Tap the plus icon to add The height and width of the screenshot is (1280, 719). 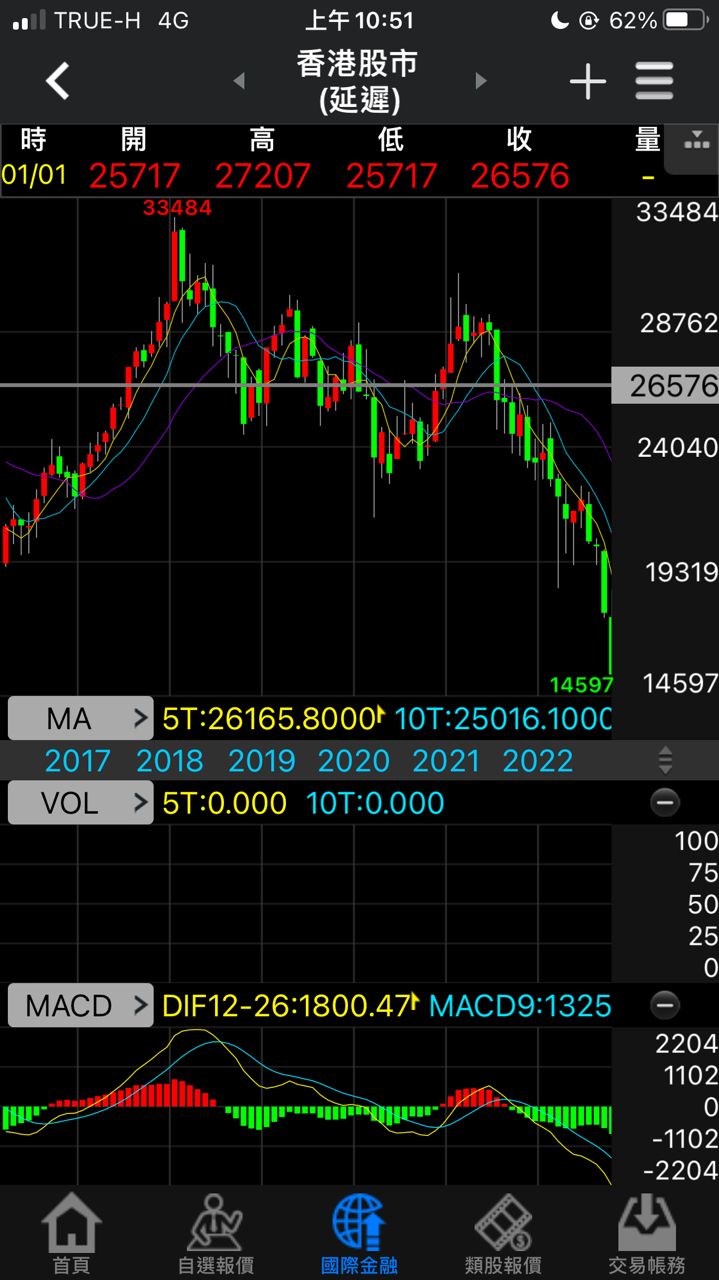point(587,81)
